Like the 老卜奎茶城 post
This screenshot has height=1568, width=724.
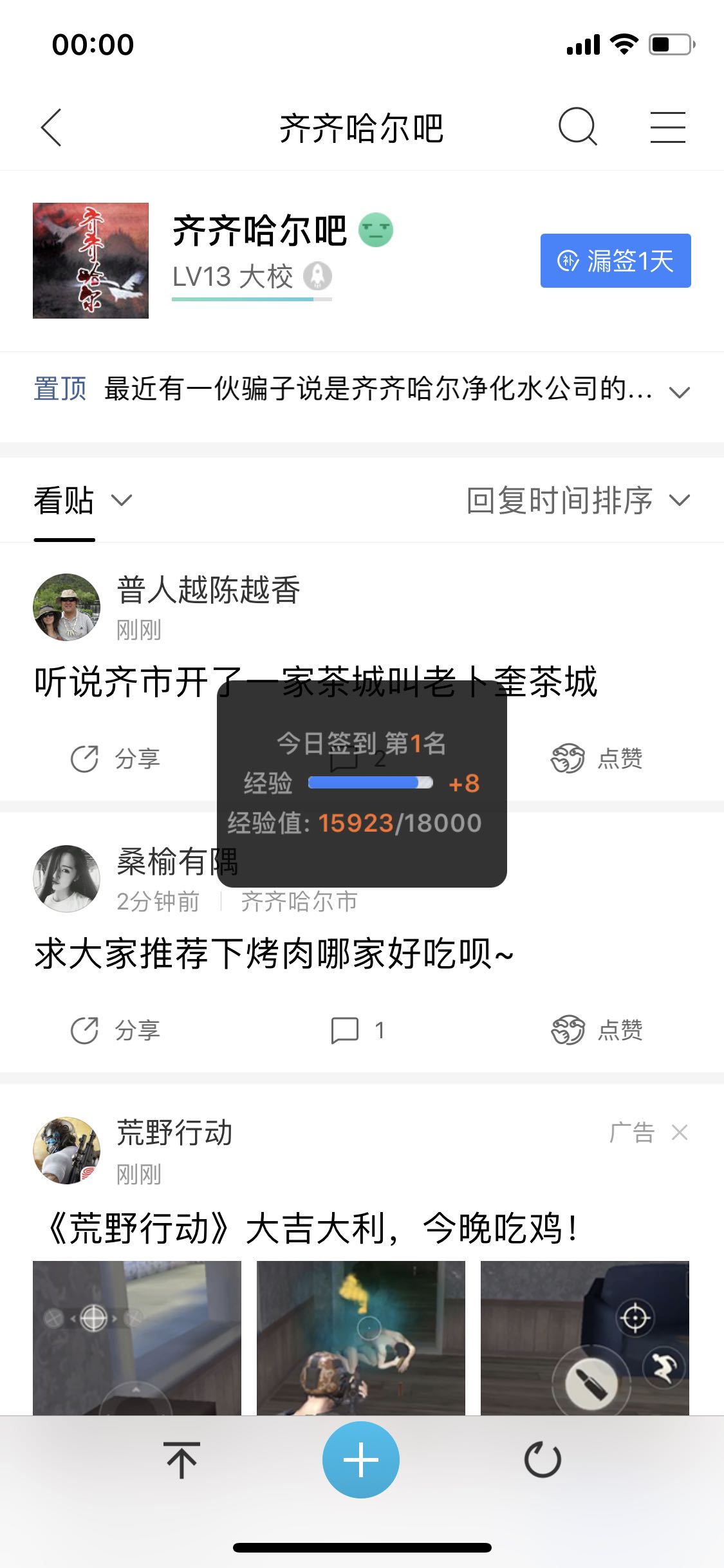(x=597, y=759)
